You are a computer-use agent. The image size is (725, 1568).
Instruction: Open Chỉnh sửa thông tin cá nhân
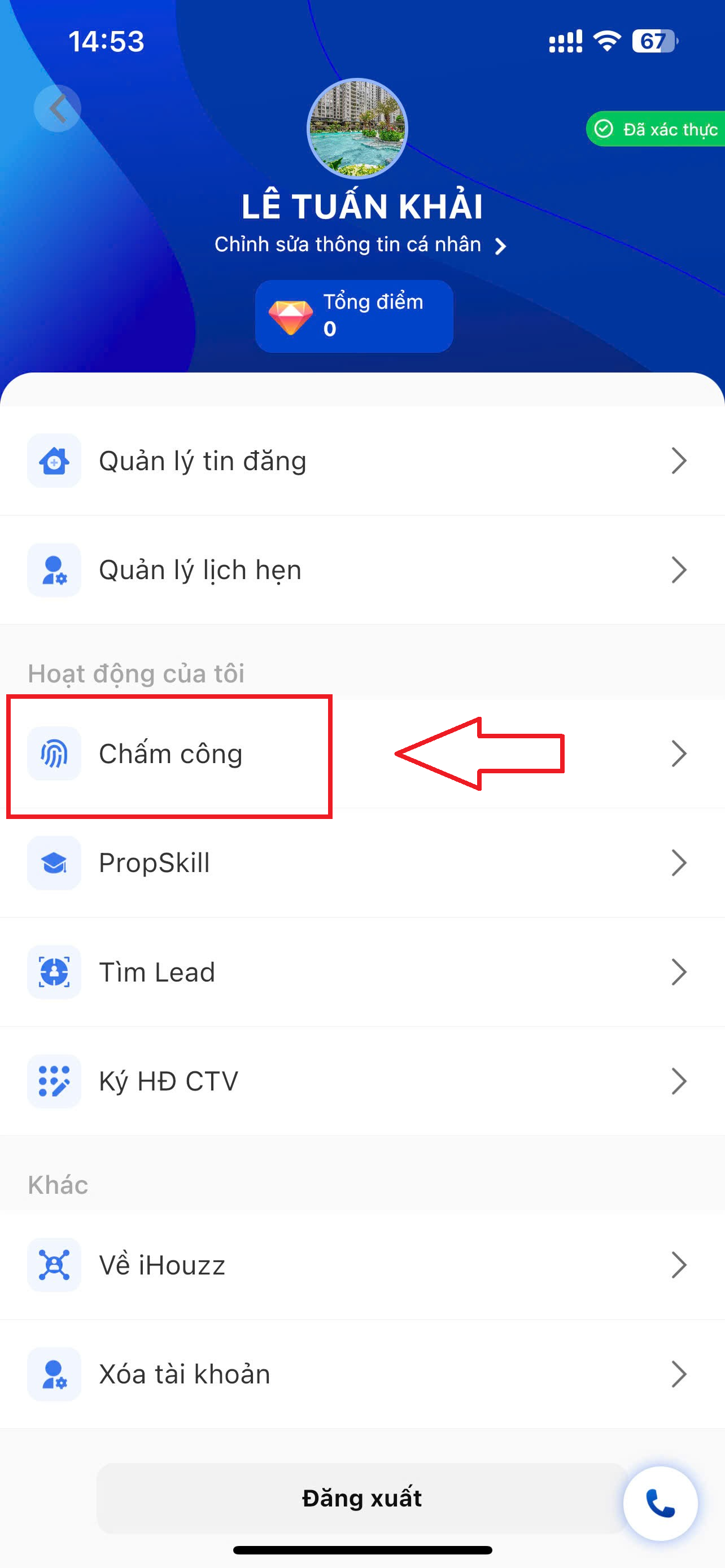(360, 245)
